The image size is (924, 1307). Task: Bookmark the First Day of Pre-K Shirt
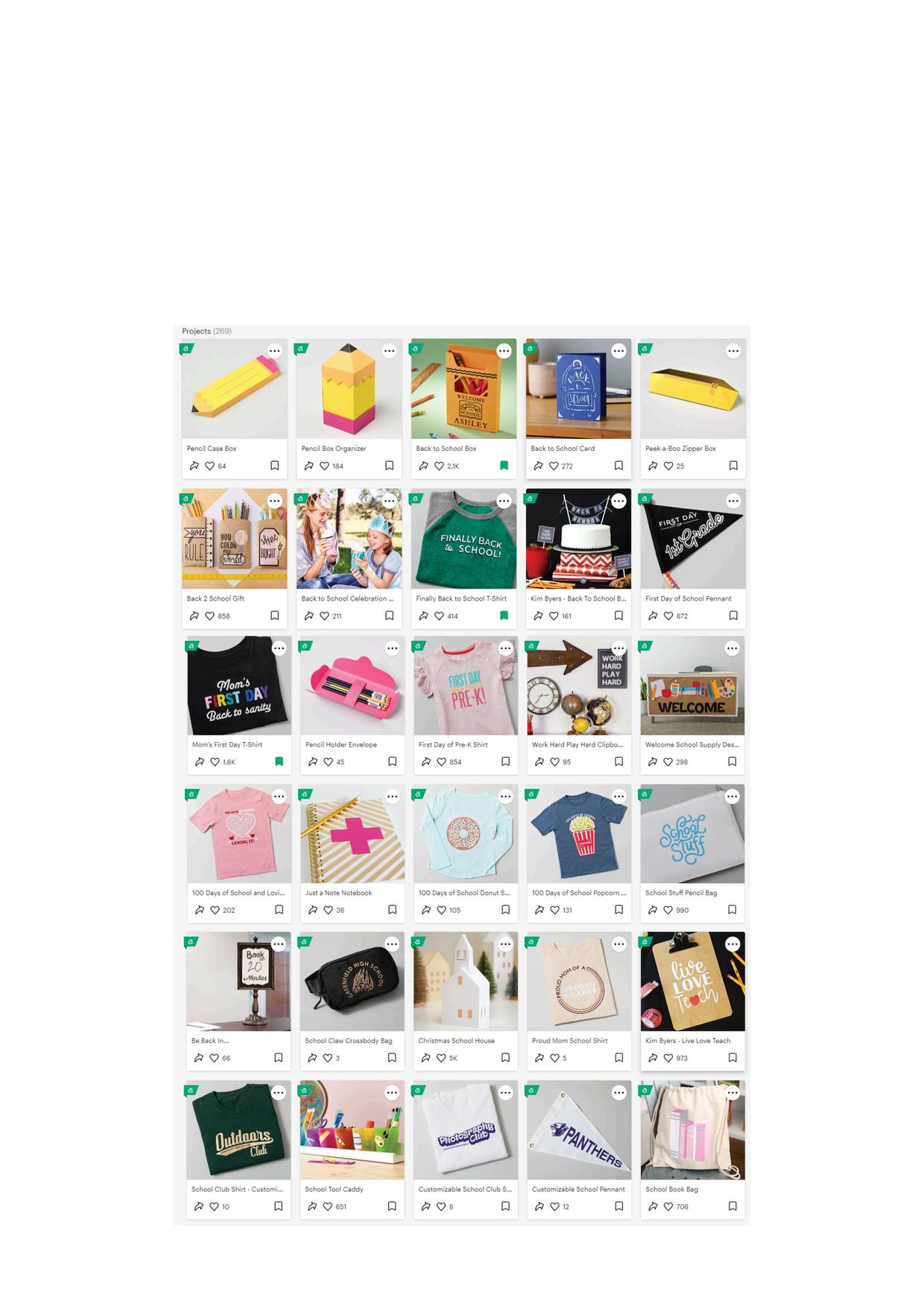point(505,762)
